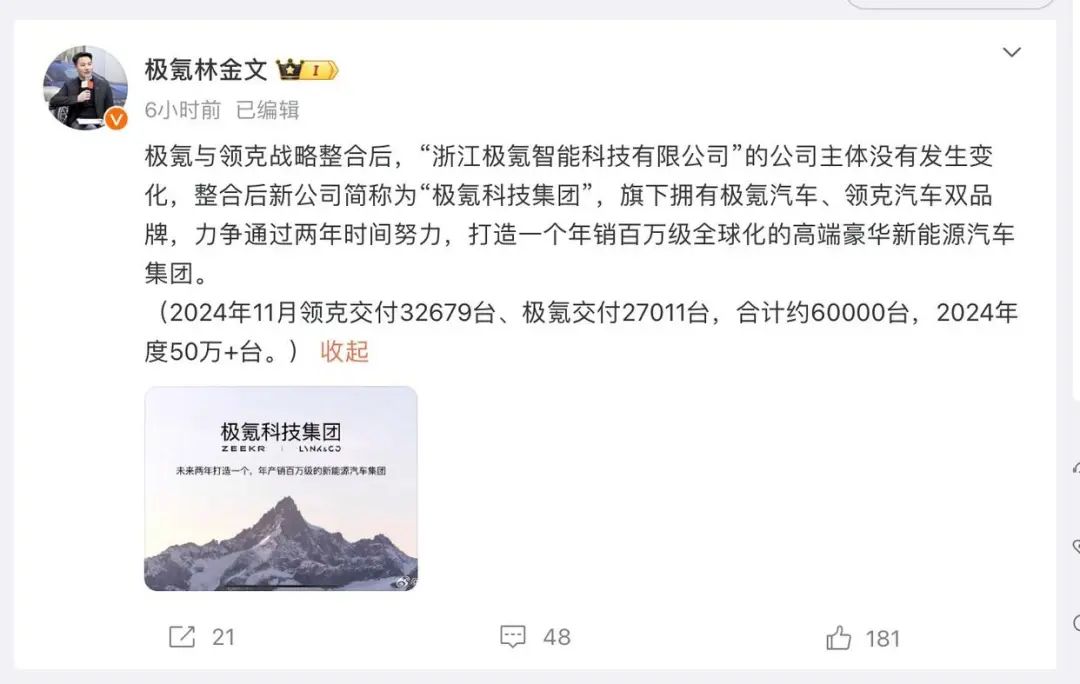Open the 极氪科技集团 mountain image

click(281, 488)
